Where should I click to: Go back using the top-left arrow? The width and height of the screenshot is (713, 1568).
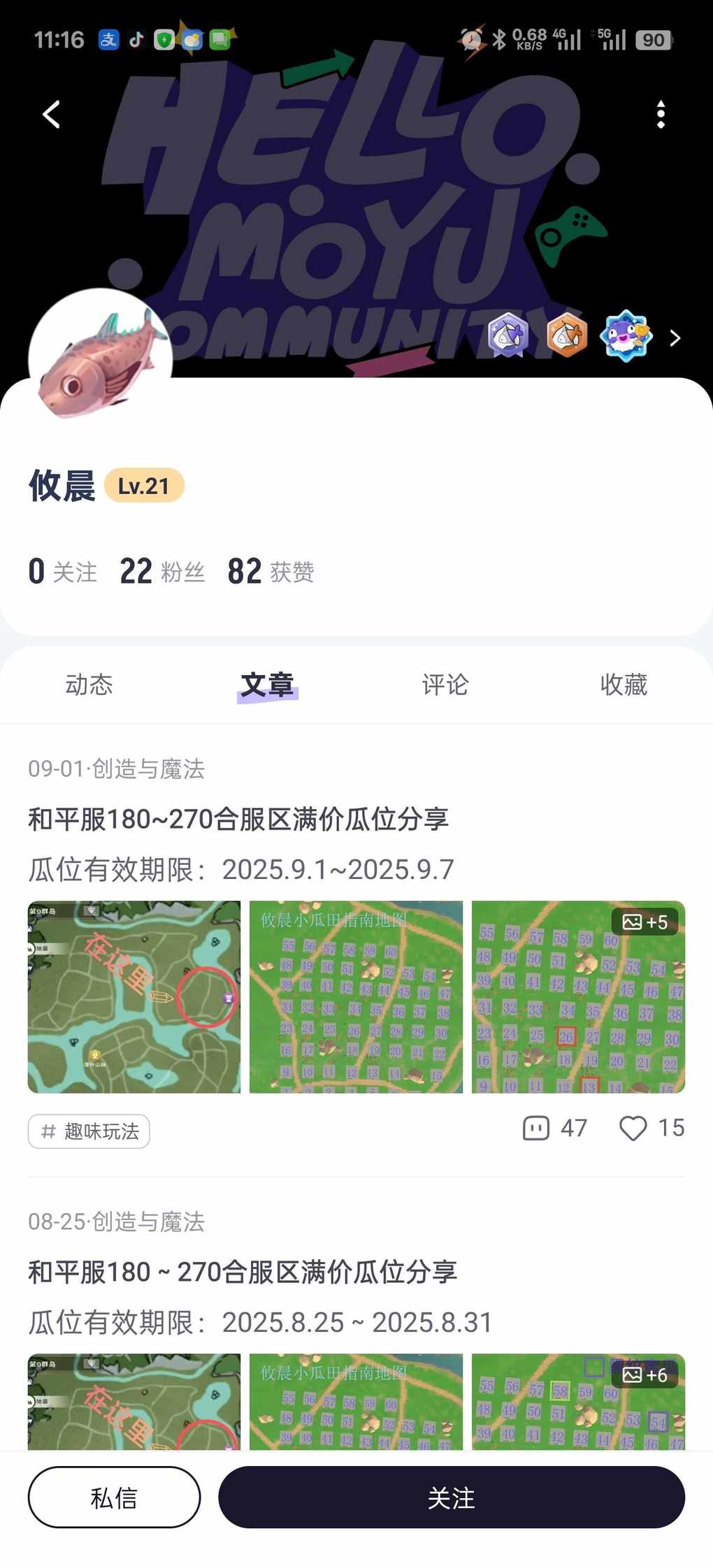(52, 115)
